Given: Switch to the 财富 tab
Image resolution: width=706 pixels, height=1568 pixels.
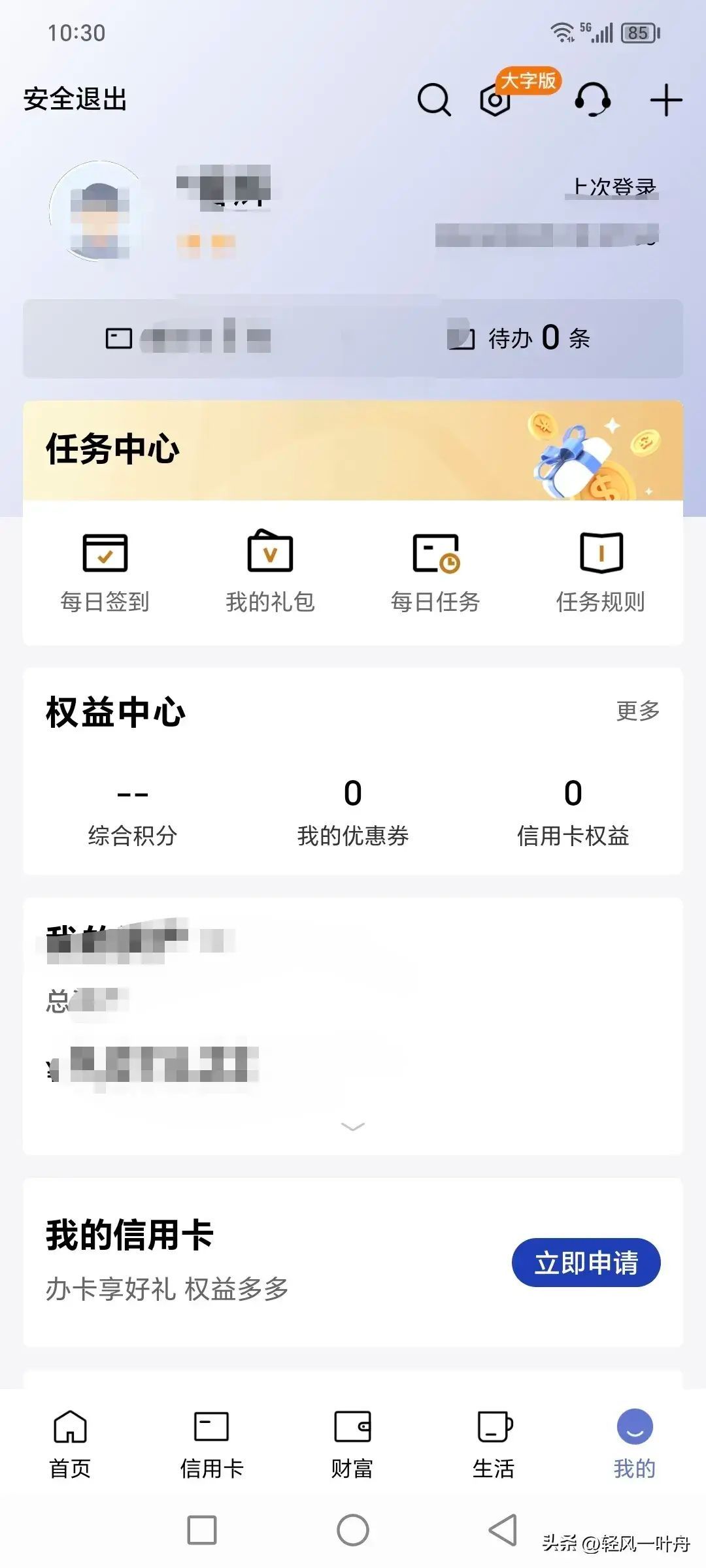Looking at the screenshot, I should 352,1445.
